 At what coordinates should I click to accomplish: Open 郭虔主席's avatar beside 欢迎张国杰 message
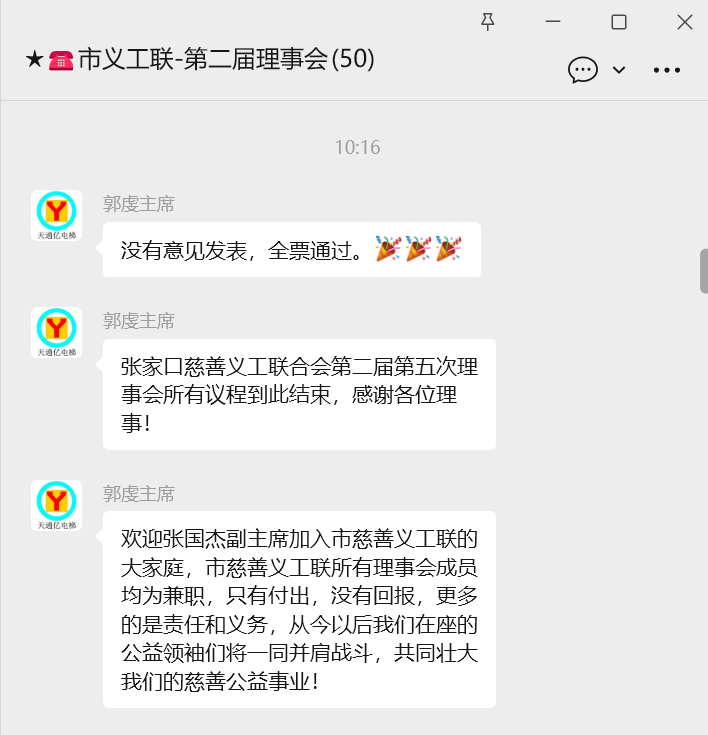coord(56,505)
